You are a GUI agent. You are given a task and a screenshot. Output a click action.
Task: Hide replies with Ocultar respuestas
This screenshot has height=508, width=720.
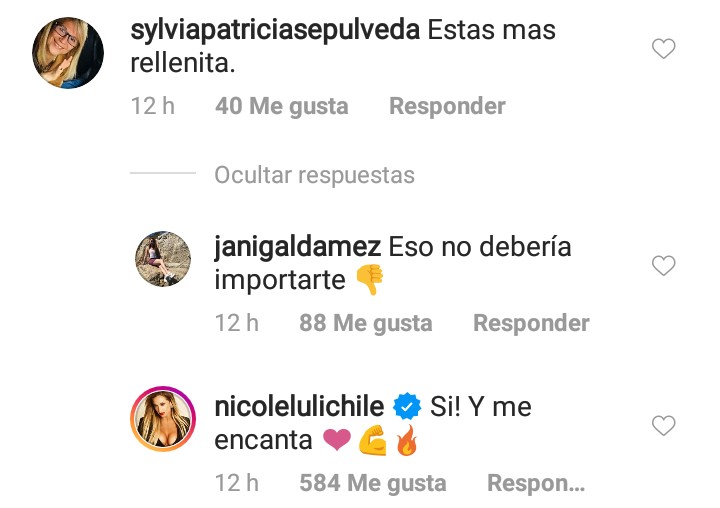coord(314,175)
